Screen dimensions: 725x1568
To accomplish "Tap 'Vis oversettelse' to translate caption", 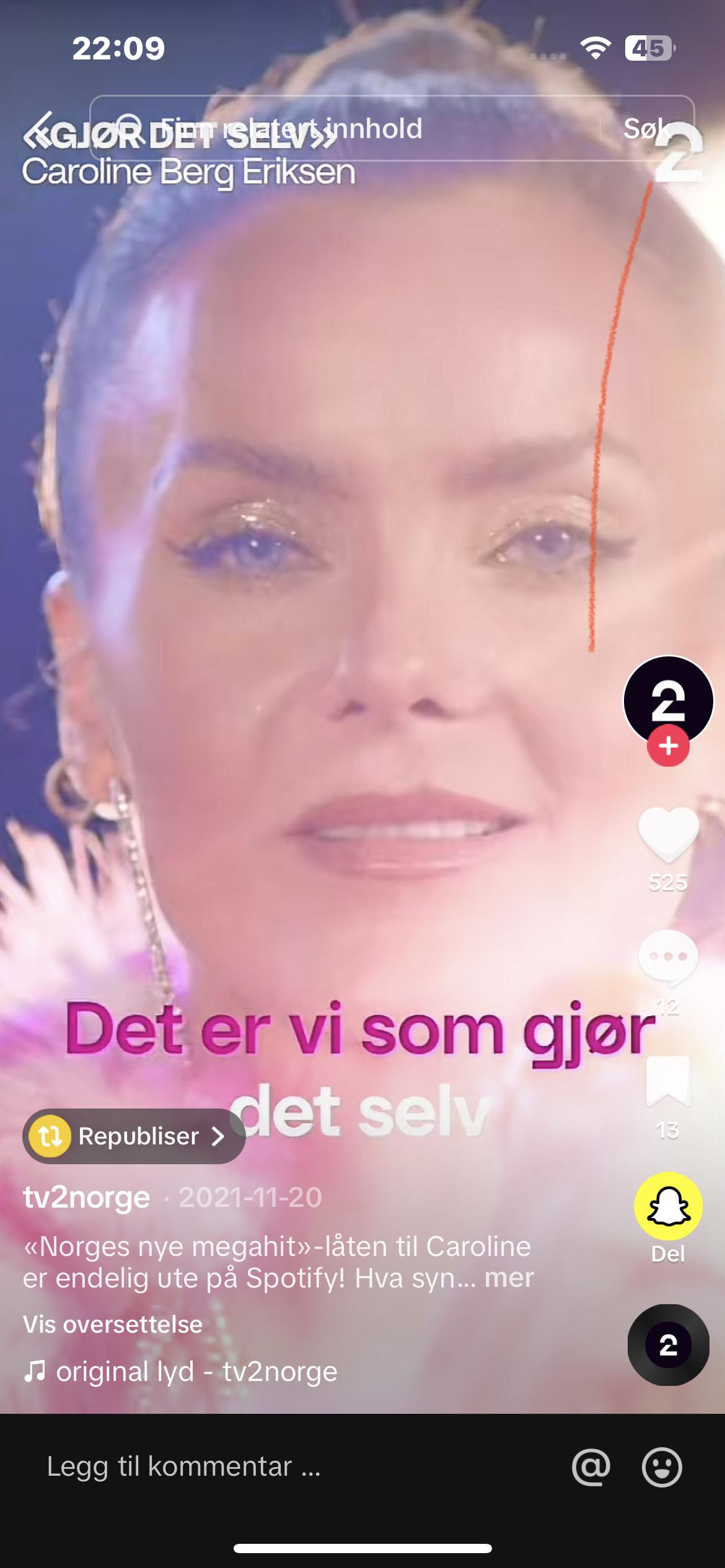I will (x=113, y=1324).
